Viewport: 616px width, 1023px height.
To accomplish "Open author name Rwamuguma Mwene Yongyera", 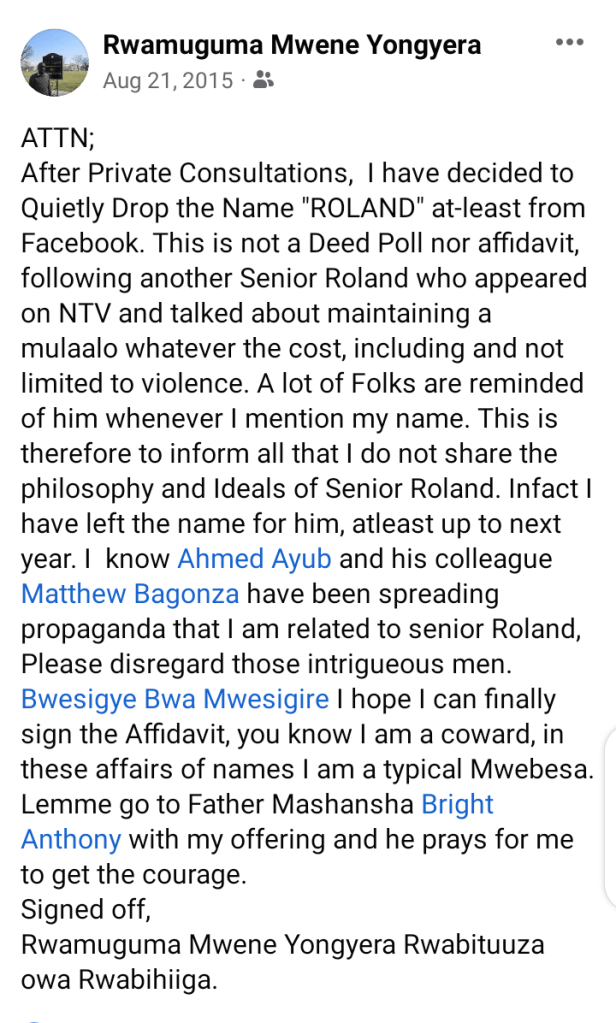I will pos(292,45).
